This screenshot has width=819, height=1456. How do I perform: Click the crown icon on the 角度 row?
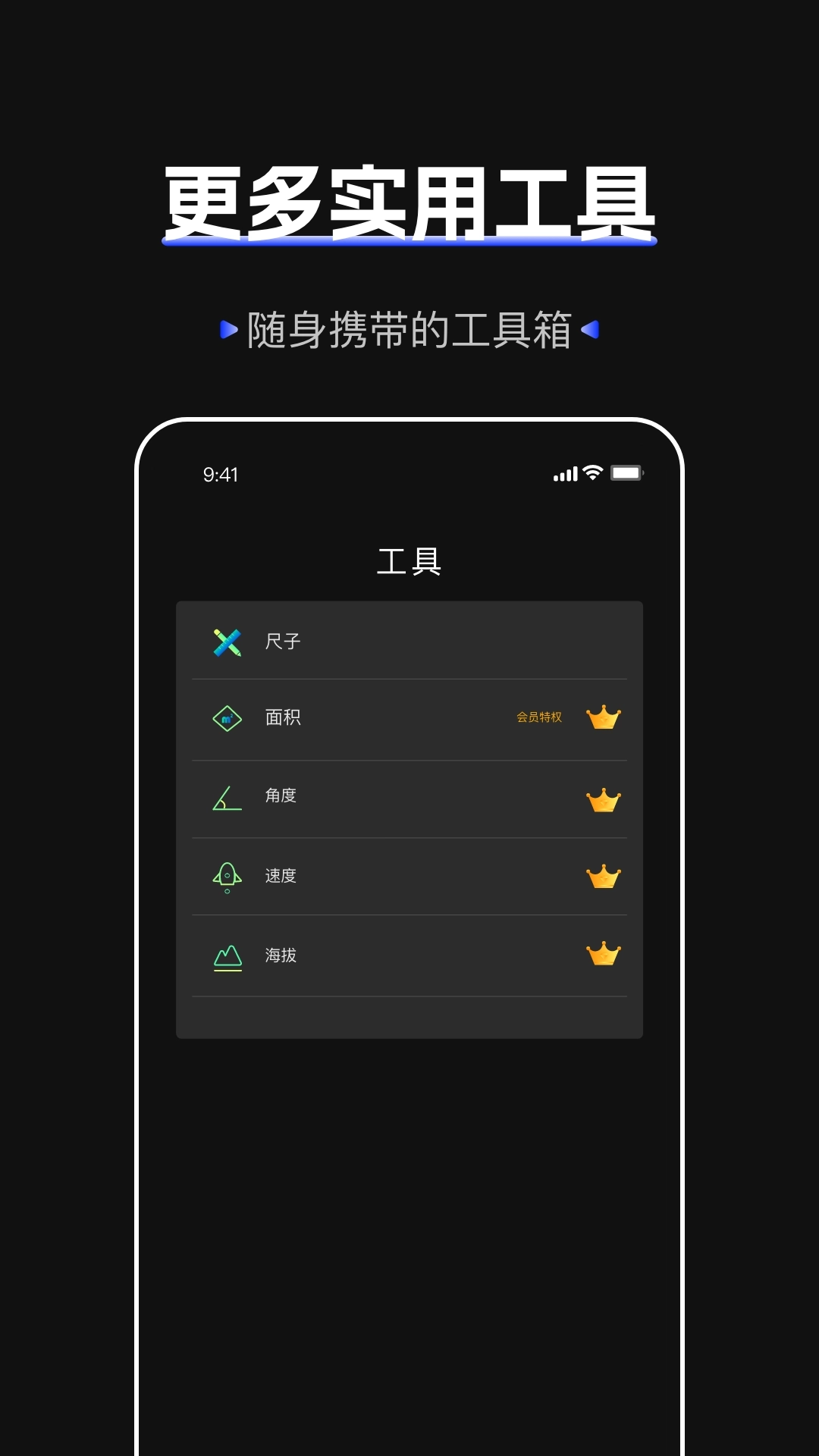tap(603, 797)
